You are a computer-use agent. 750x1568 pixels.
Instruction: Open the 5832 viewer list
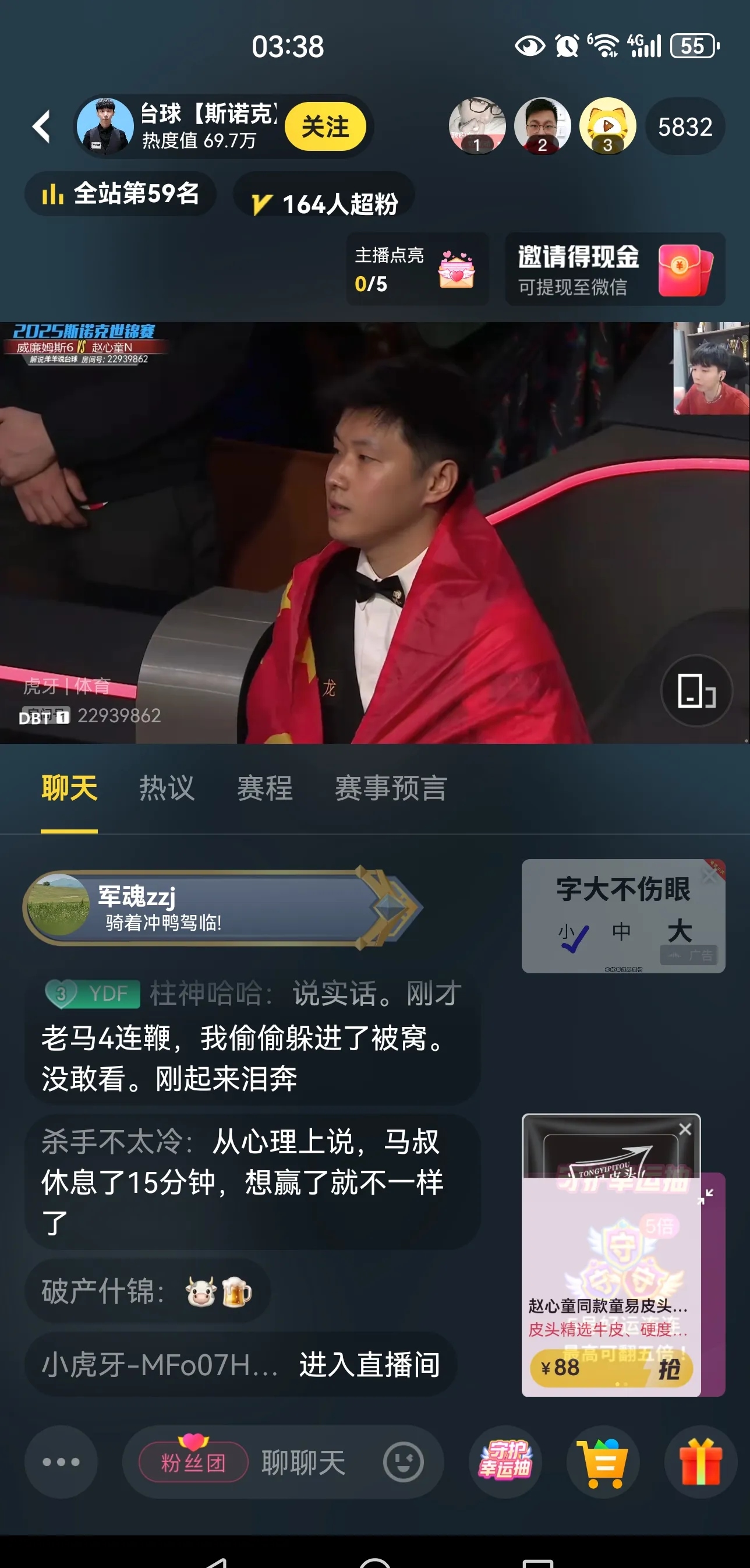point(684,126)
